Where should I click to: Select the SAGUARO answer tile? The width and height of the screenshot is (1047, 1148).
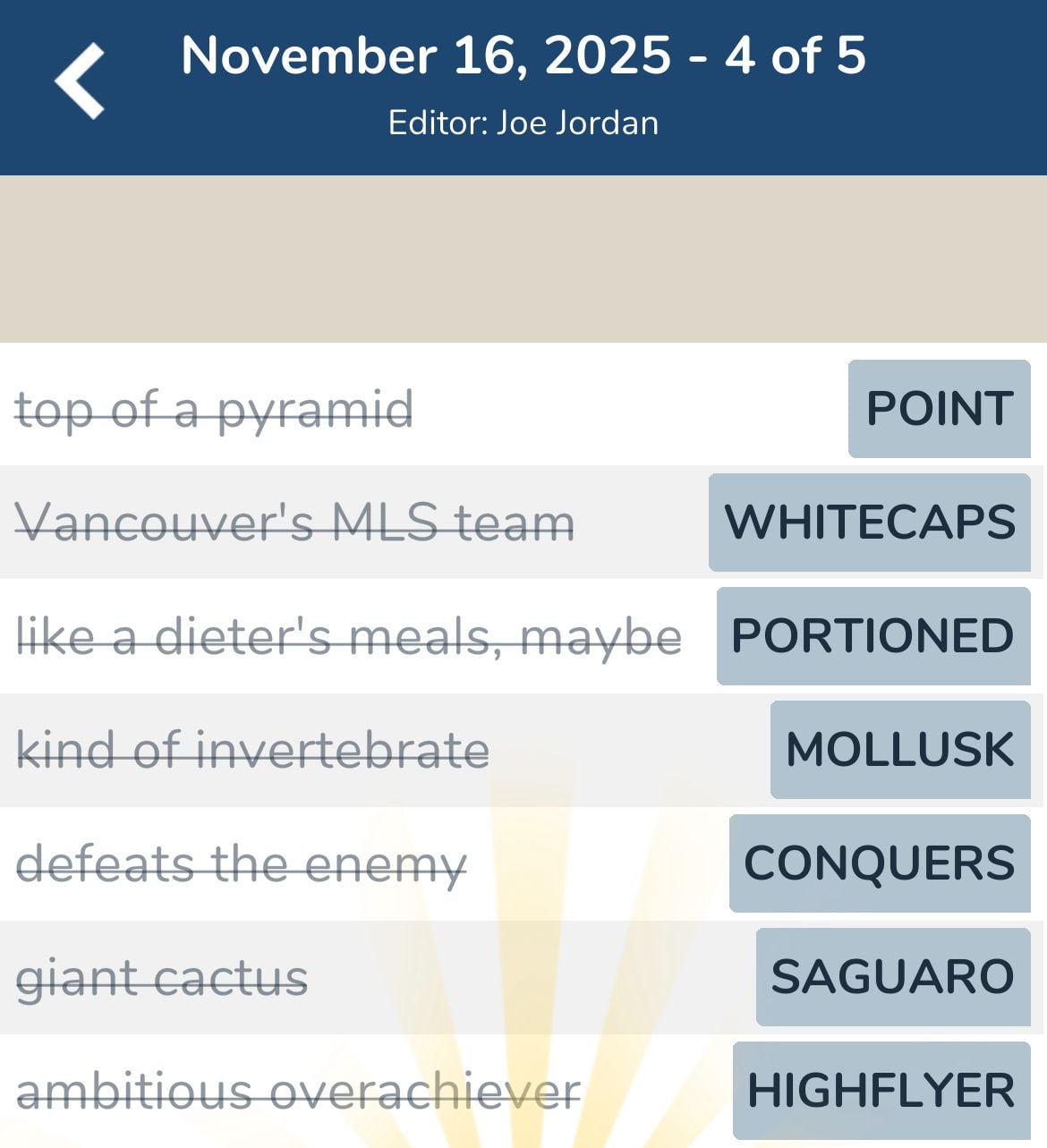point(891,976)
